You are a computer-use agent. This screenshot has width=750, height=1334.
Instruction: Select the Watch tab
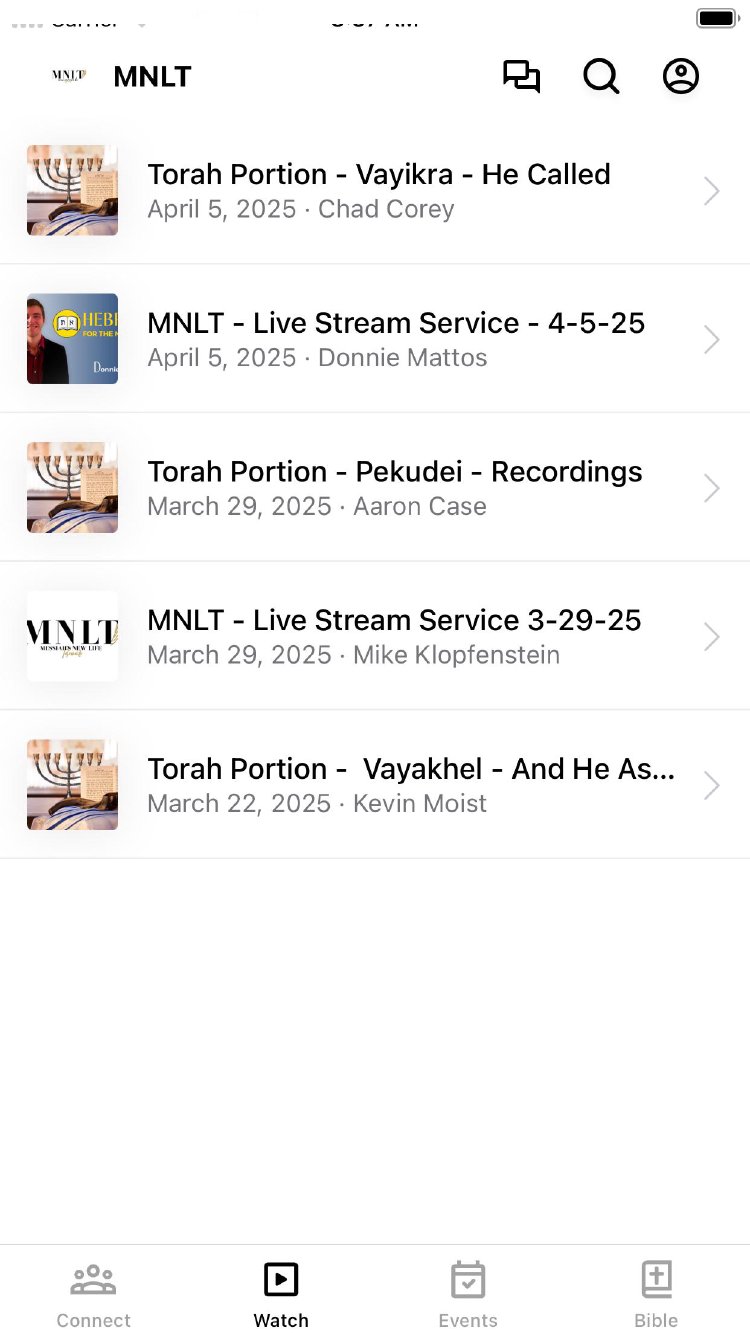[281, 1293]
